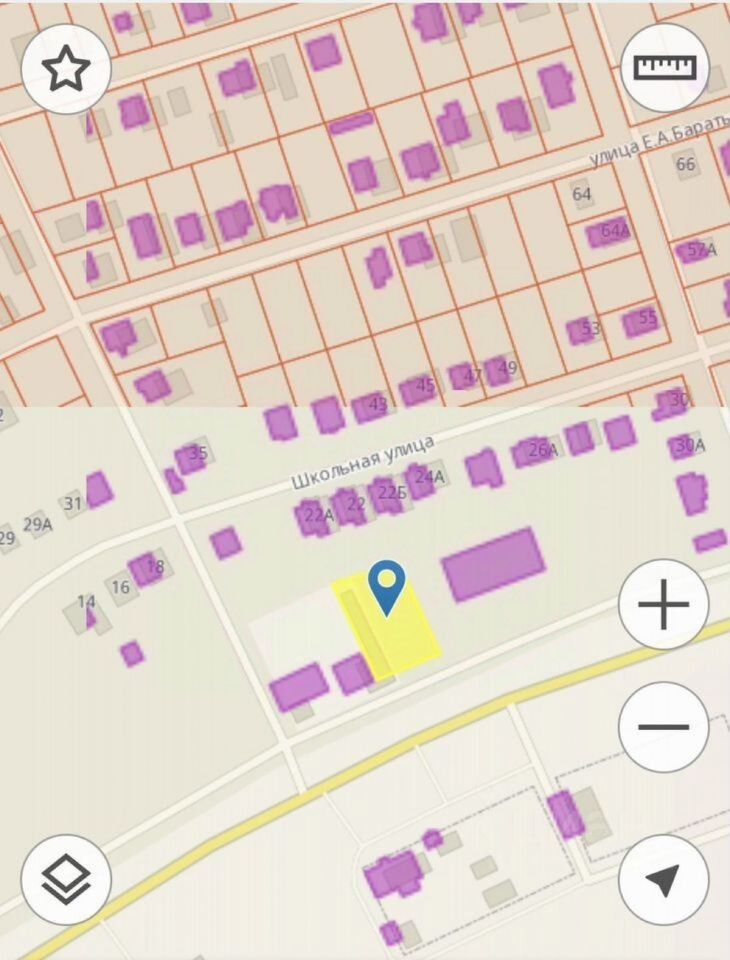The width and height of the screenshot is (730, 960).
Task: Tap the blue location pin marker
Action: pyautogui.click(x=386, y=585)
